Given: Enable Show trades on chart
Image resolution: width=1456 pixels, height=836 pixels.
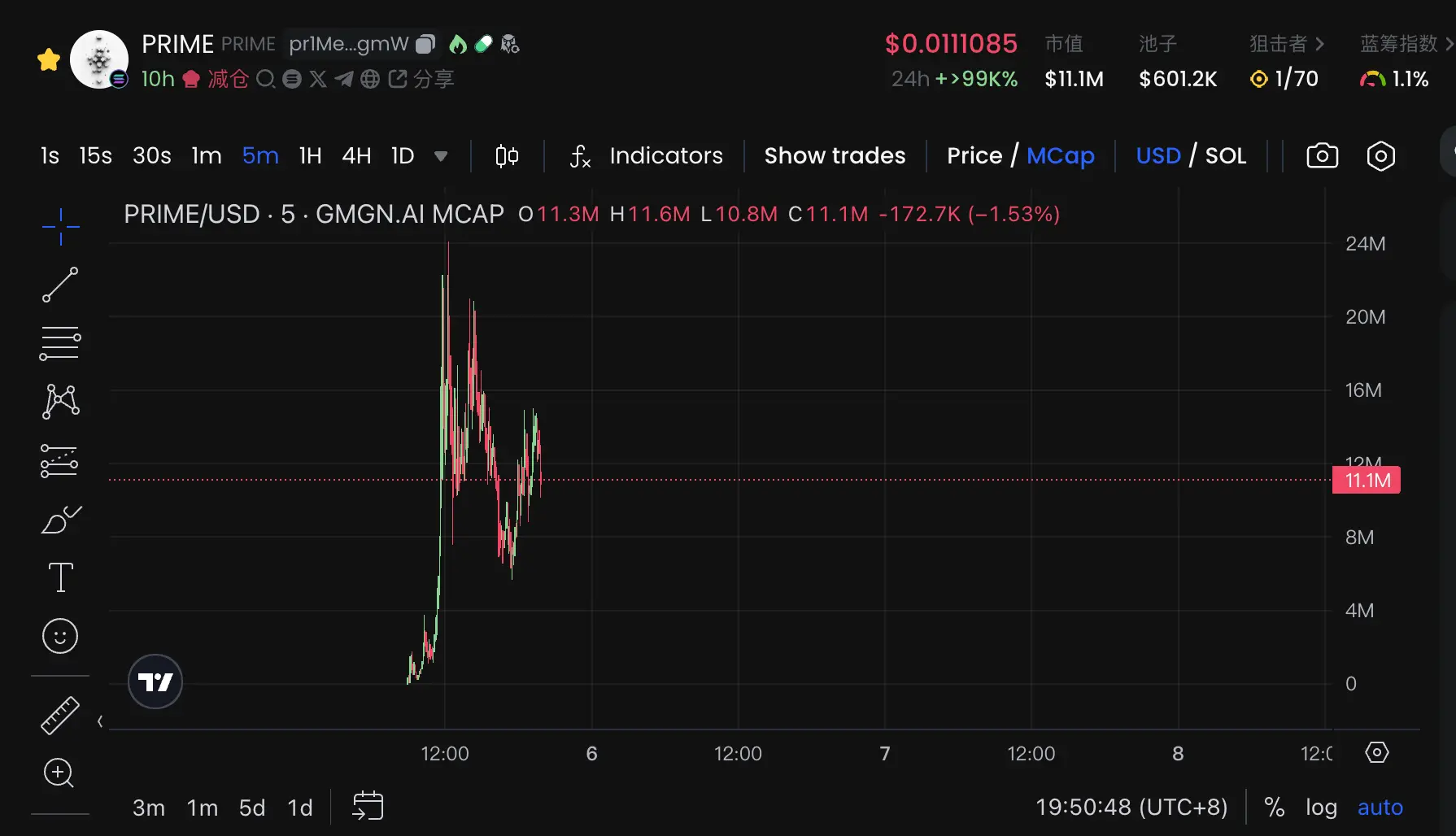Looking at the screenshot, I should (x=835, y=155).
